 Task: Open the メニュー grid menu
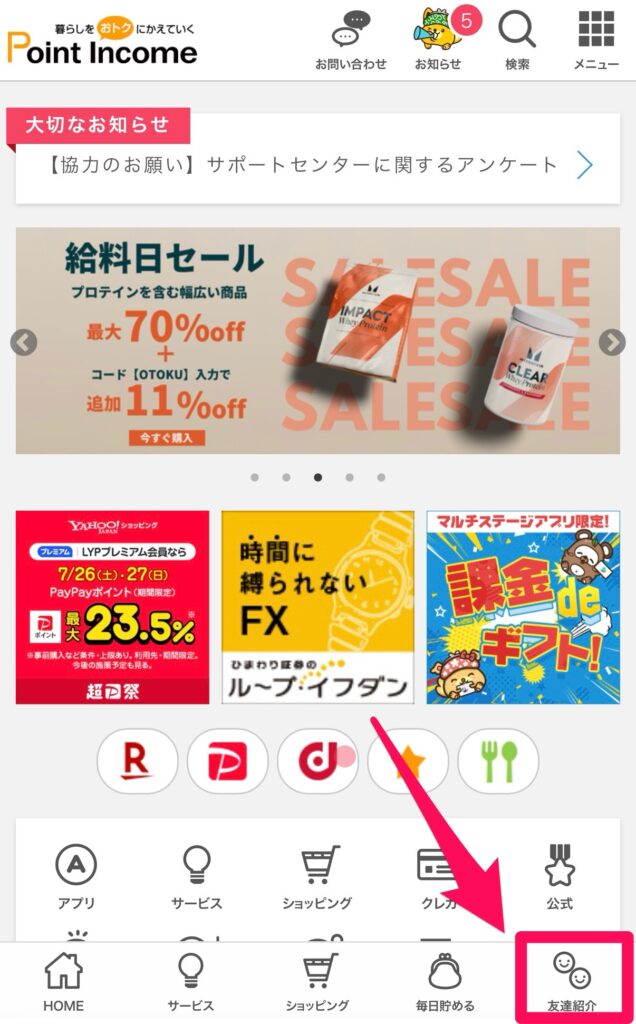click(x=596, y=41)
